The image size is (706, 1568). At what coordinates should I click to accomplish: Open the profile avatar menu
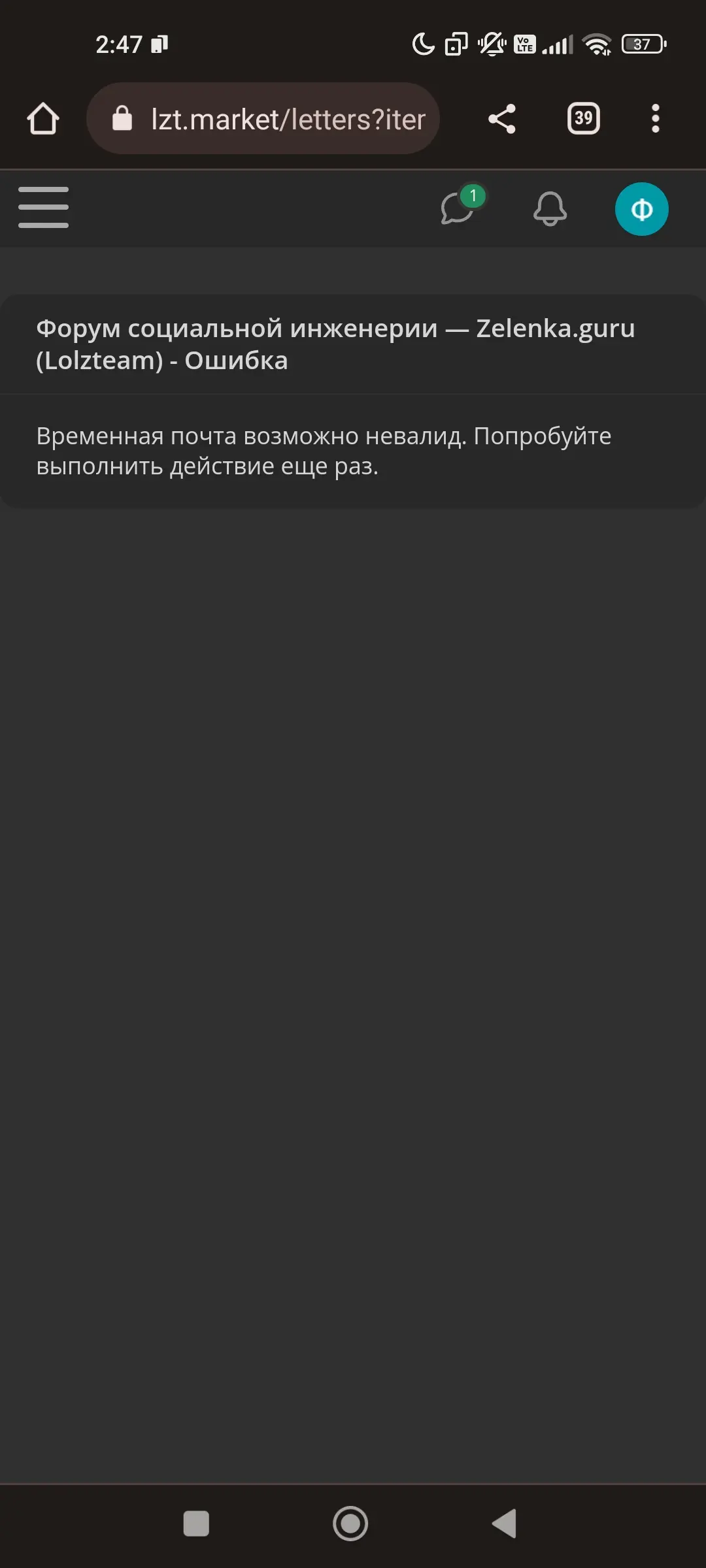click(x=641, y=209)
